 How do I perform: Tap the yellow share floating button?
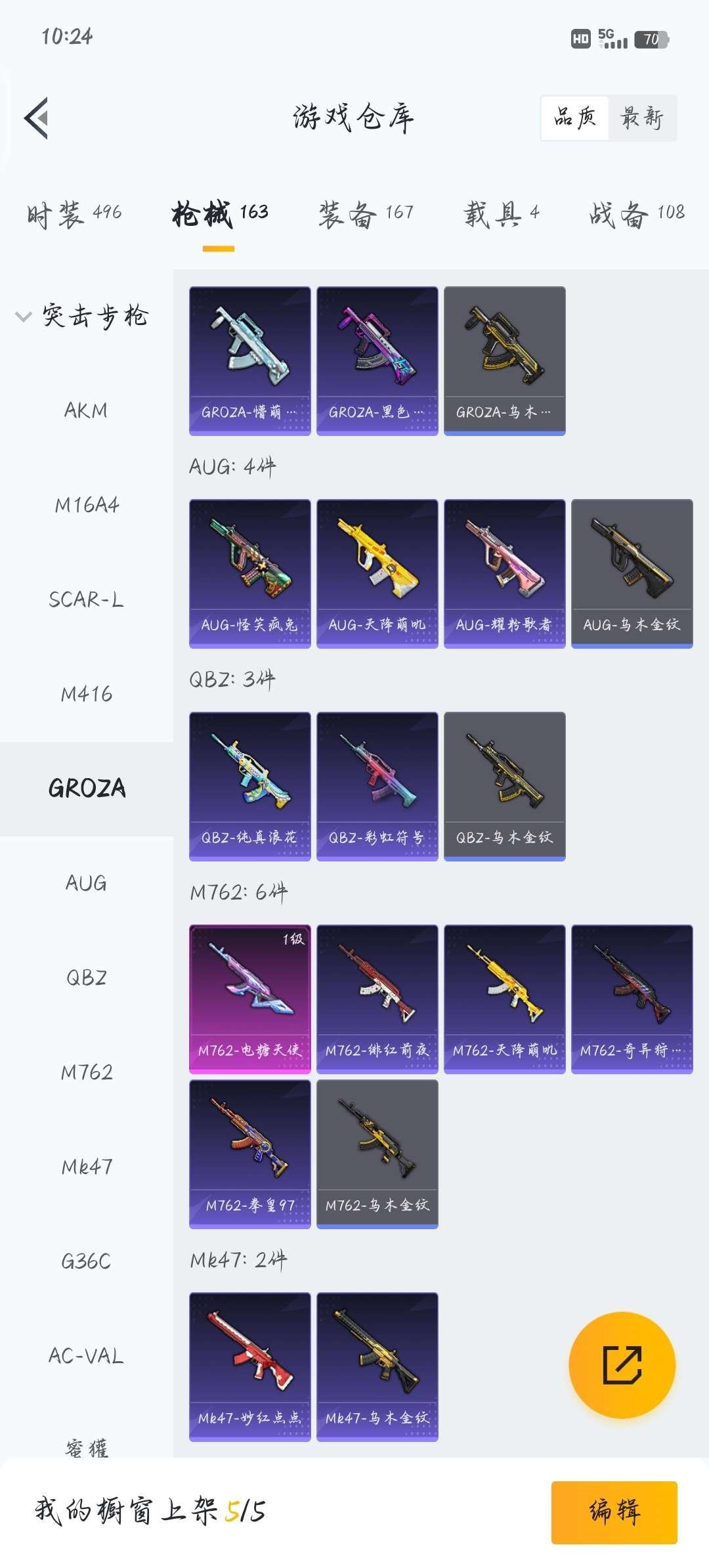(x=622, y=1365)
